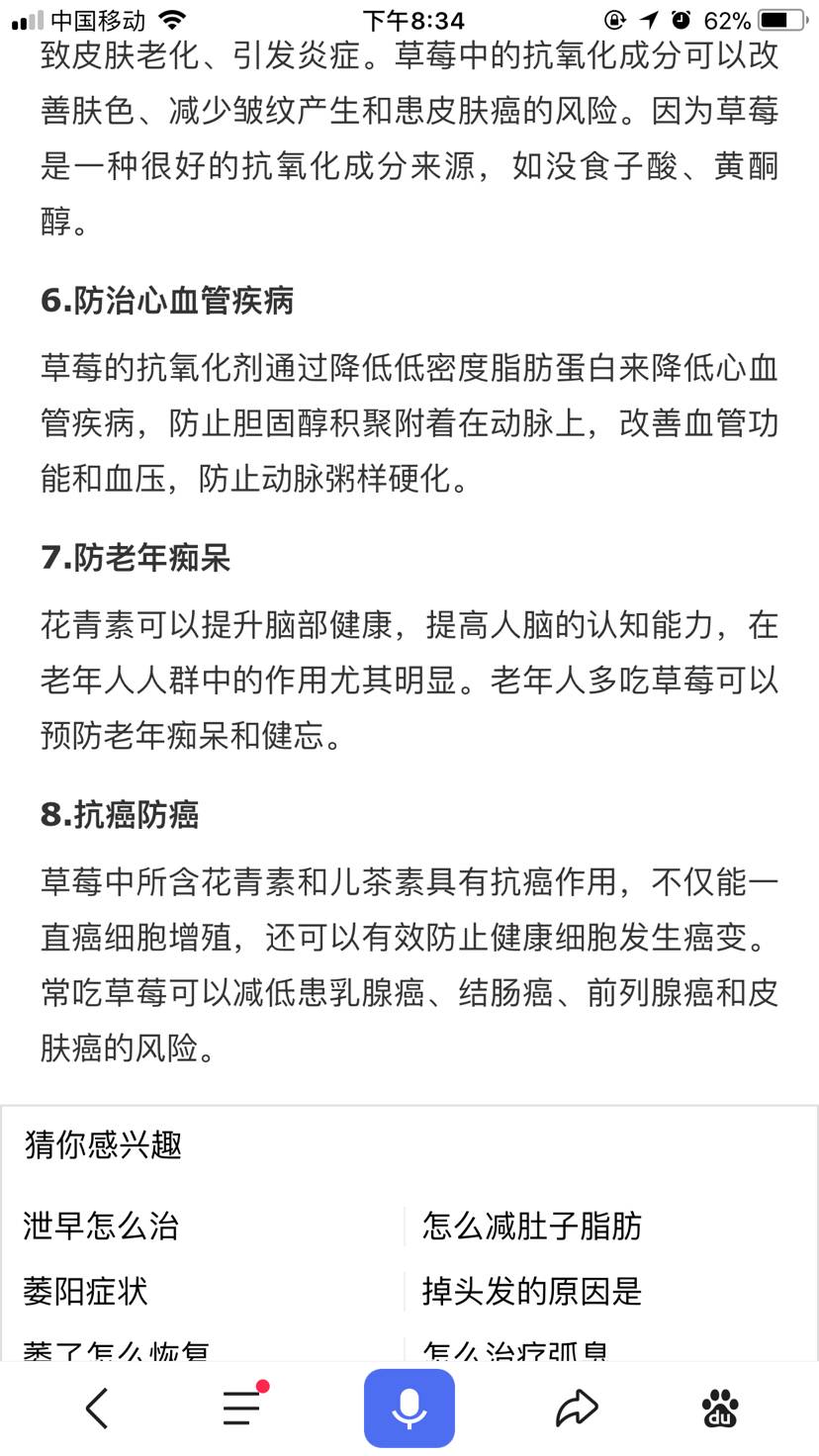Go back with the left arrow

(x=97, y=1409)
